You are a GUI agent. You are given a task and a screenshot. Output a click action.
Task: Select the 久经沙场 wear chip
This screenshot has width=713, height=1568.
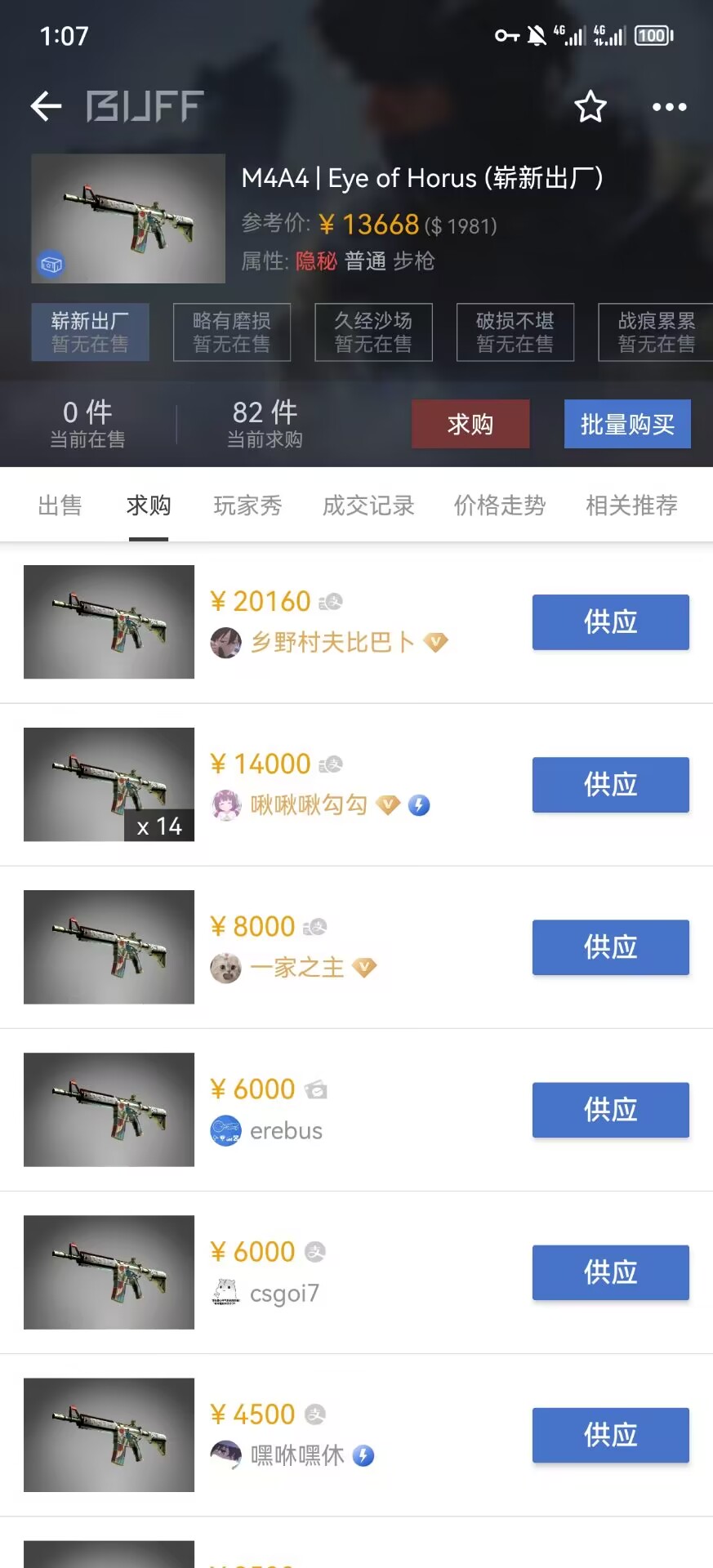tap(373, 332)
